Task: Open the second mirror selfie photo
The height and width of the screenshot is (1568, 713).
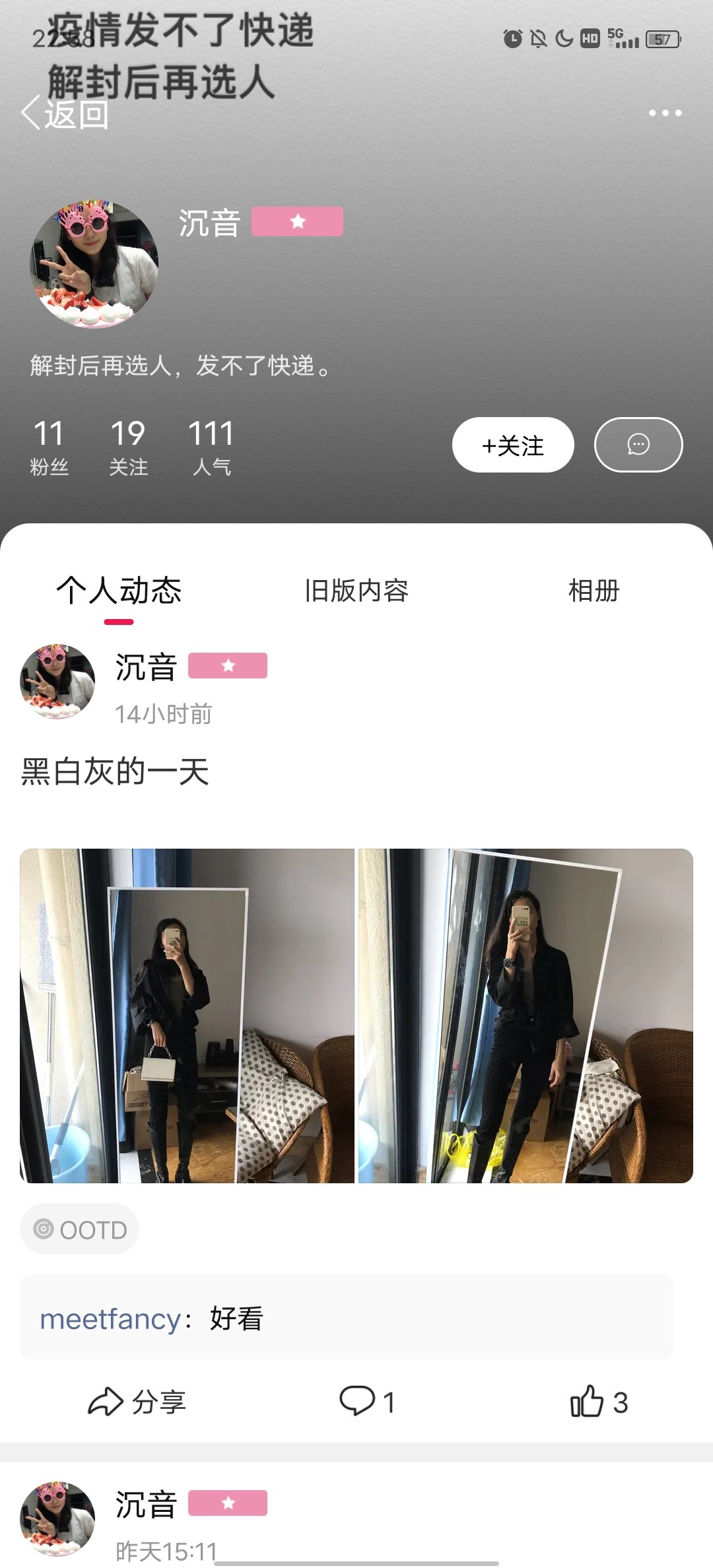Action: pos(526,1016)
